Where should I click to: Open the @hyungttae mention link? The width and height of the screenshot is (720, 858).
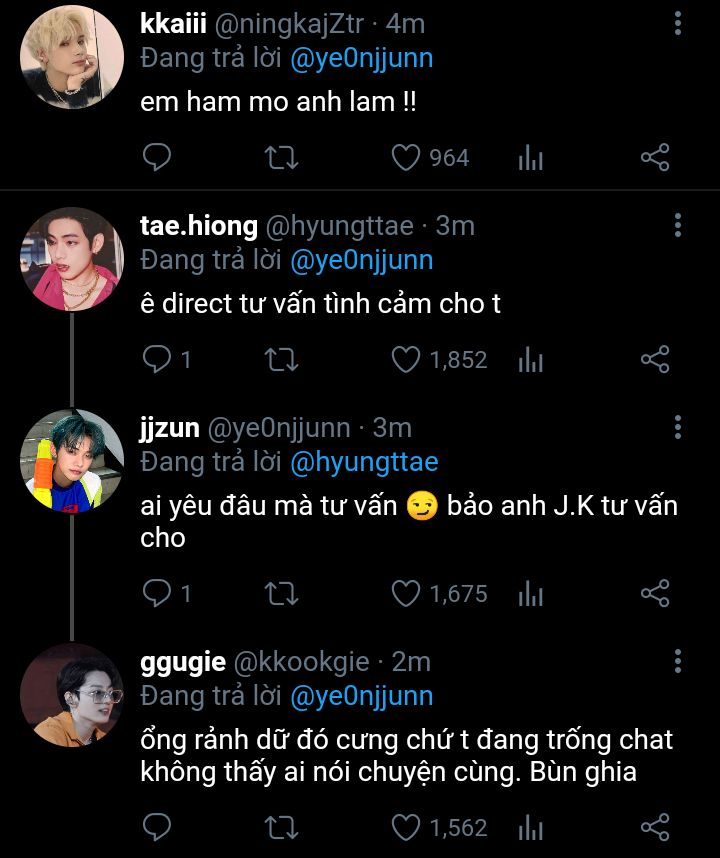[363, 462]
